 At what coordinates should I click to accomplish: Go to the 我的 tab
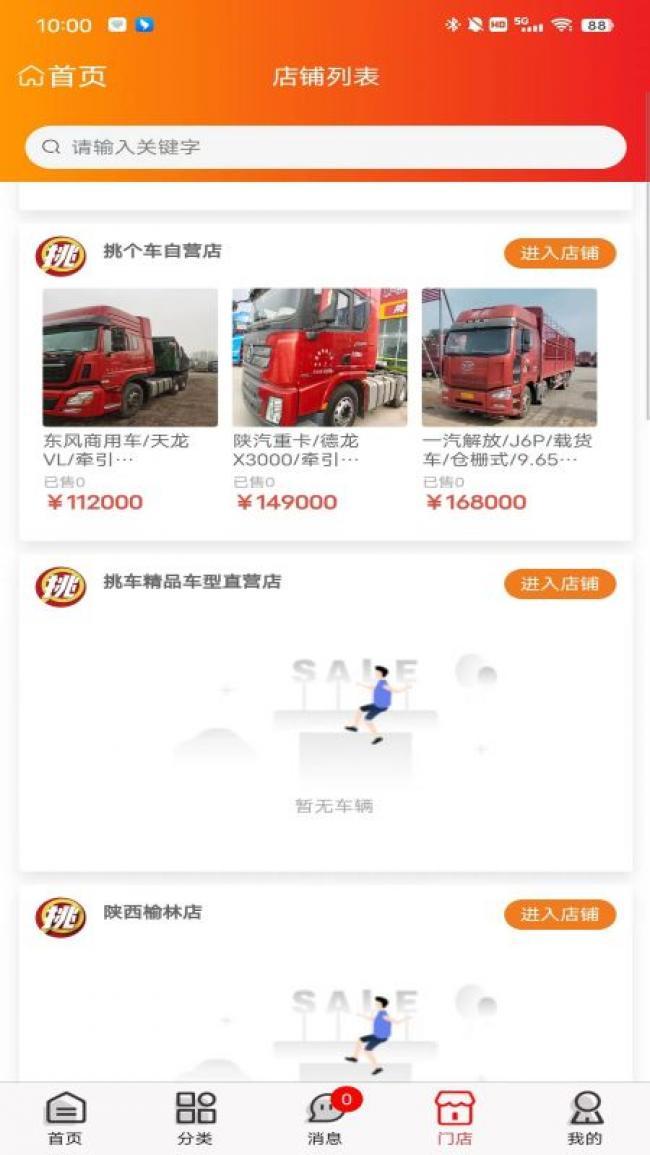coord(585,1118)
